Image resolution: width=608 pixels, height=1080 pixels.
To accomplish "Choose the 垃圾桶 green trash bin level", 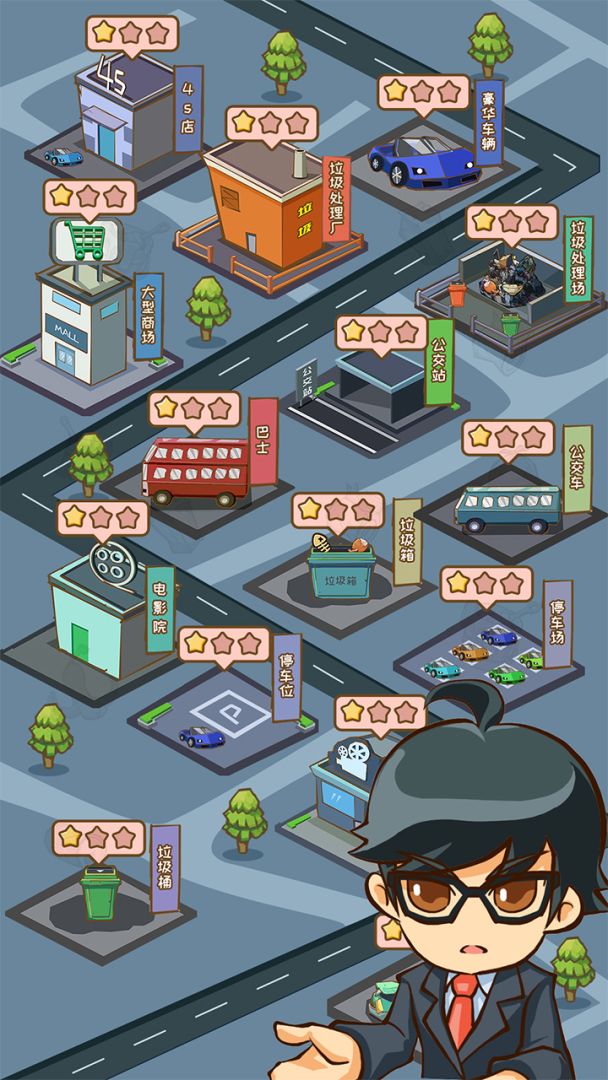I will tap(100, 893).
